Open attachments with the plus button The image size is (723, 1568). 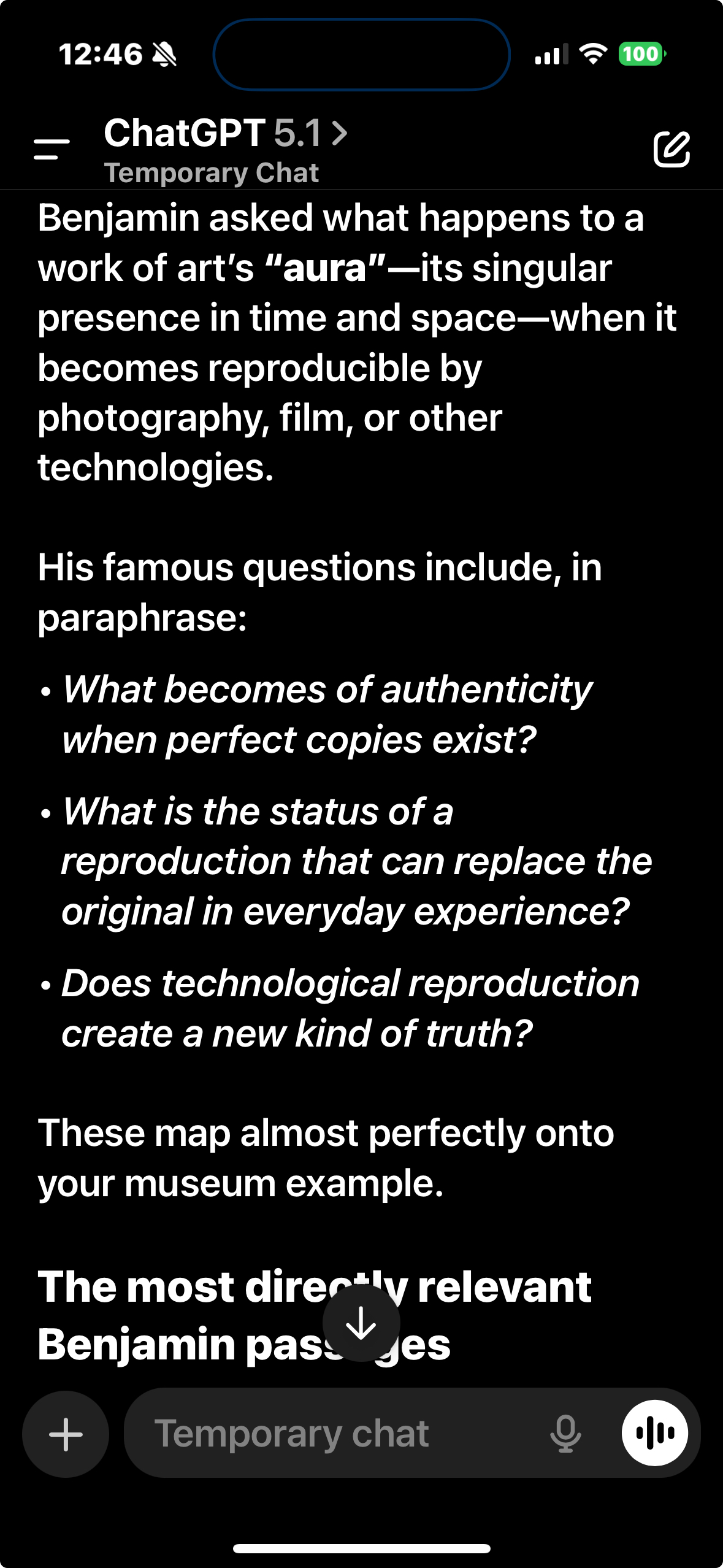click(x=66, y=1434)
